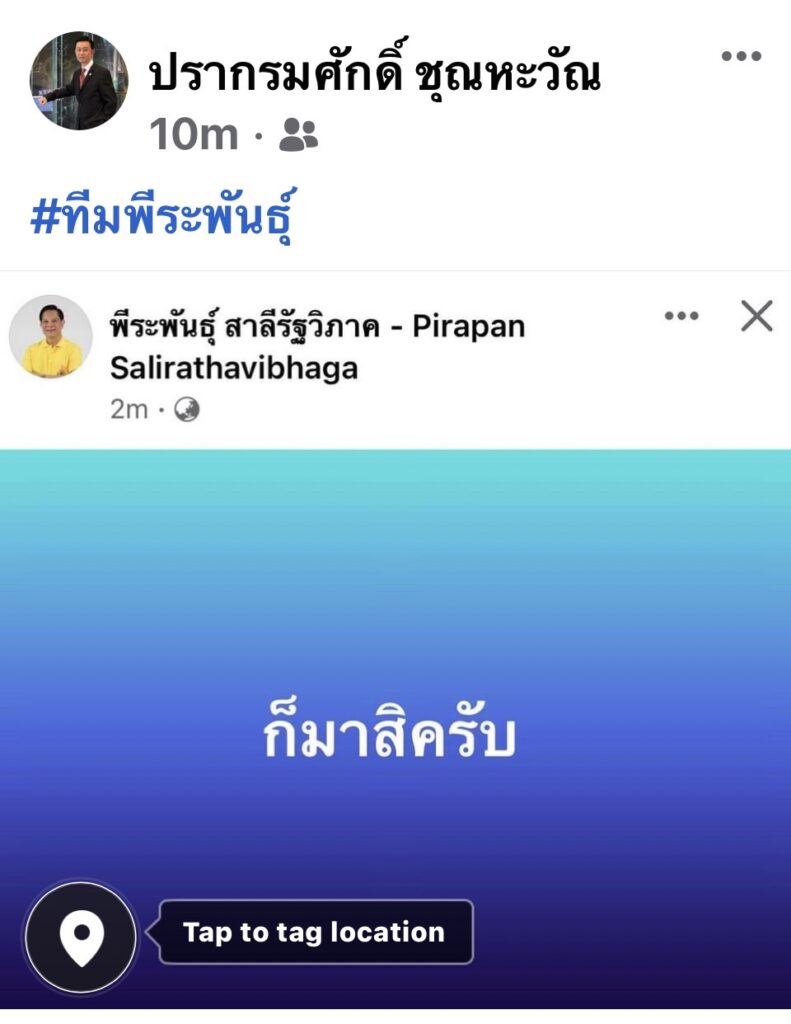Open more options on Pirapan's shared post
The image size is (791, 1024).
coord(681,317)
